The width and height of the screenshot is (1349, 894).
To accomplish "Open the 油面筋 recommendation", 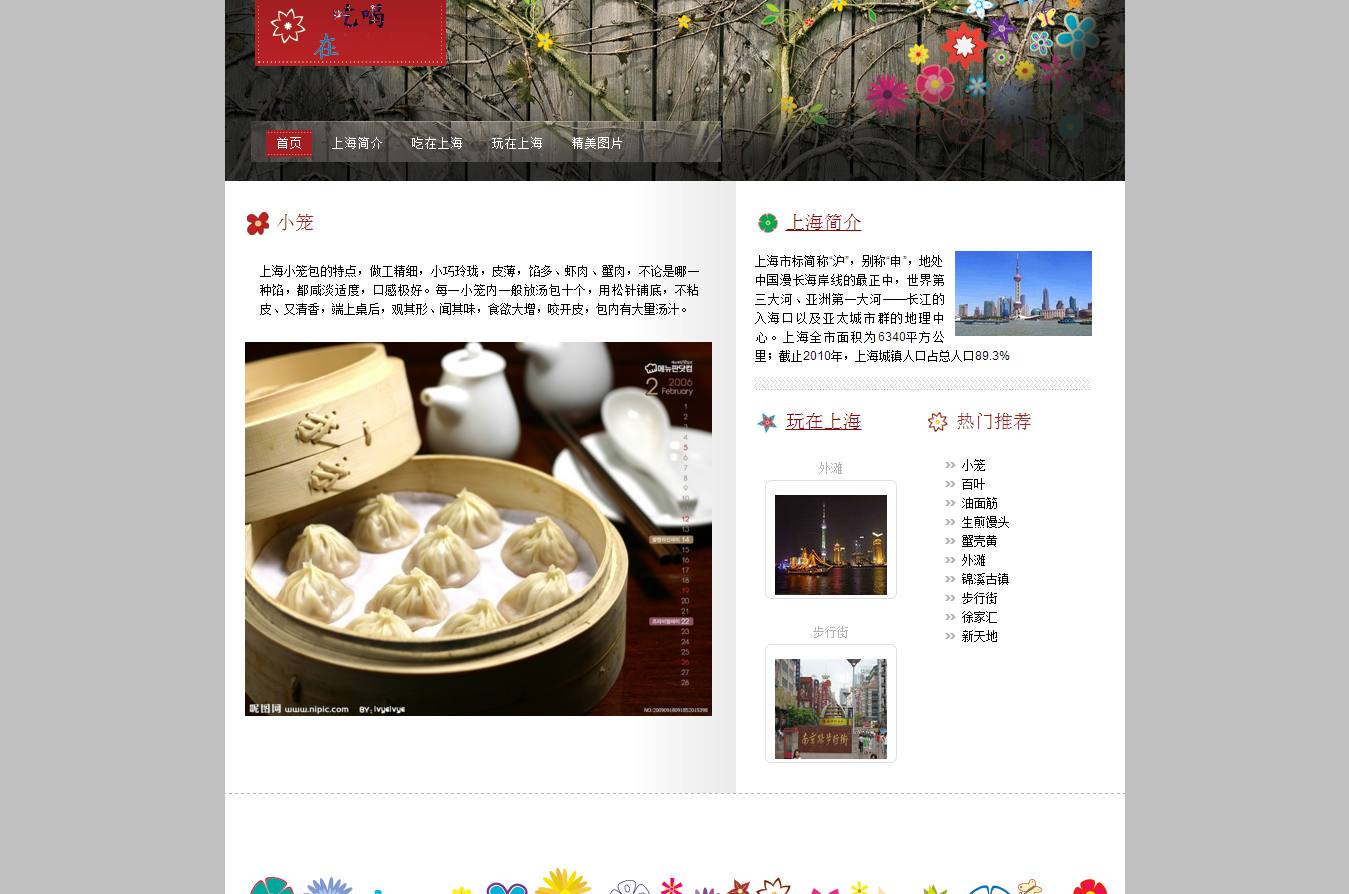I will tap(979, 504).
